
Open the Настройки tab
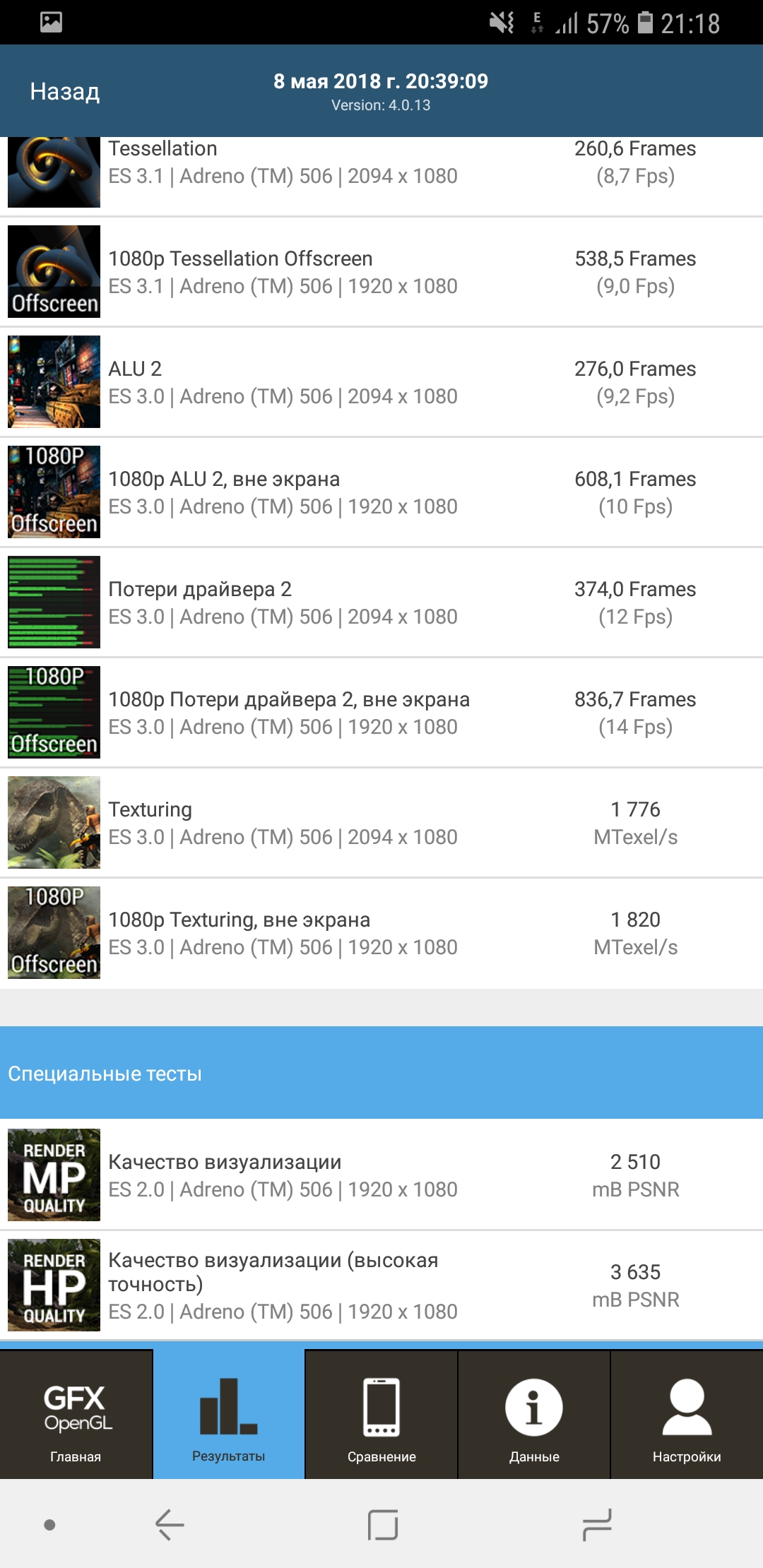pyautogui.click(x=687, y=1414)
